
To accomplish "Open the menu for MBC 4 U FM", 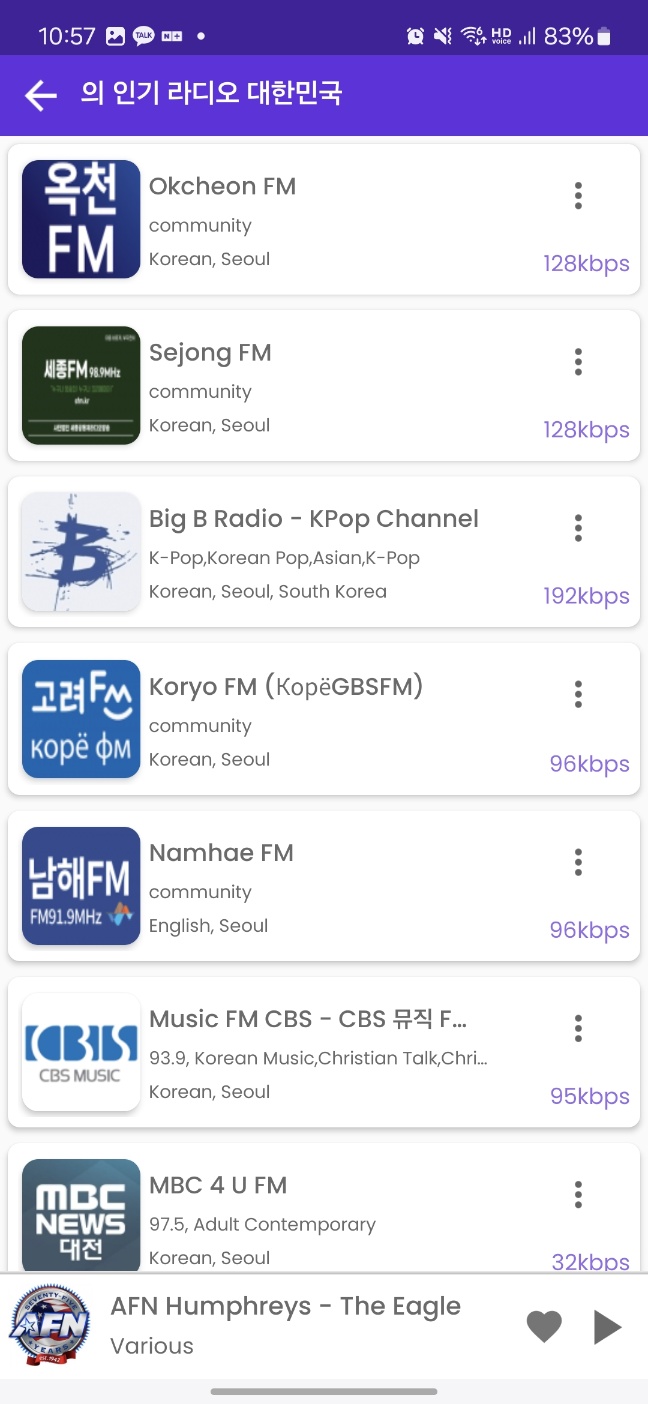I will [x=578, y=1194].
